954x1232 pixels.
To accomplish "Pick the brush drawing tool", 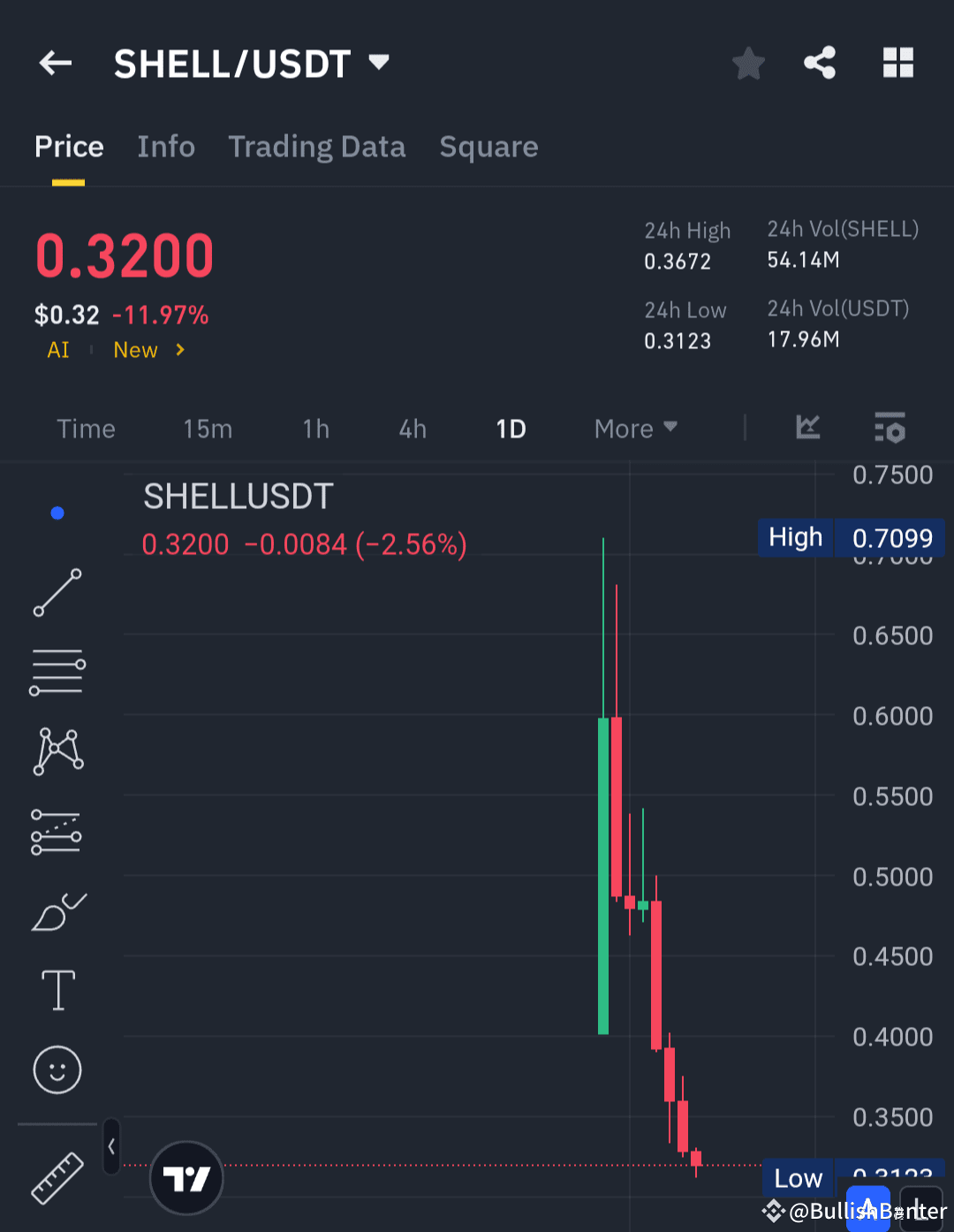I will point(57,912).
